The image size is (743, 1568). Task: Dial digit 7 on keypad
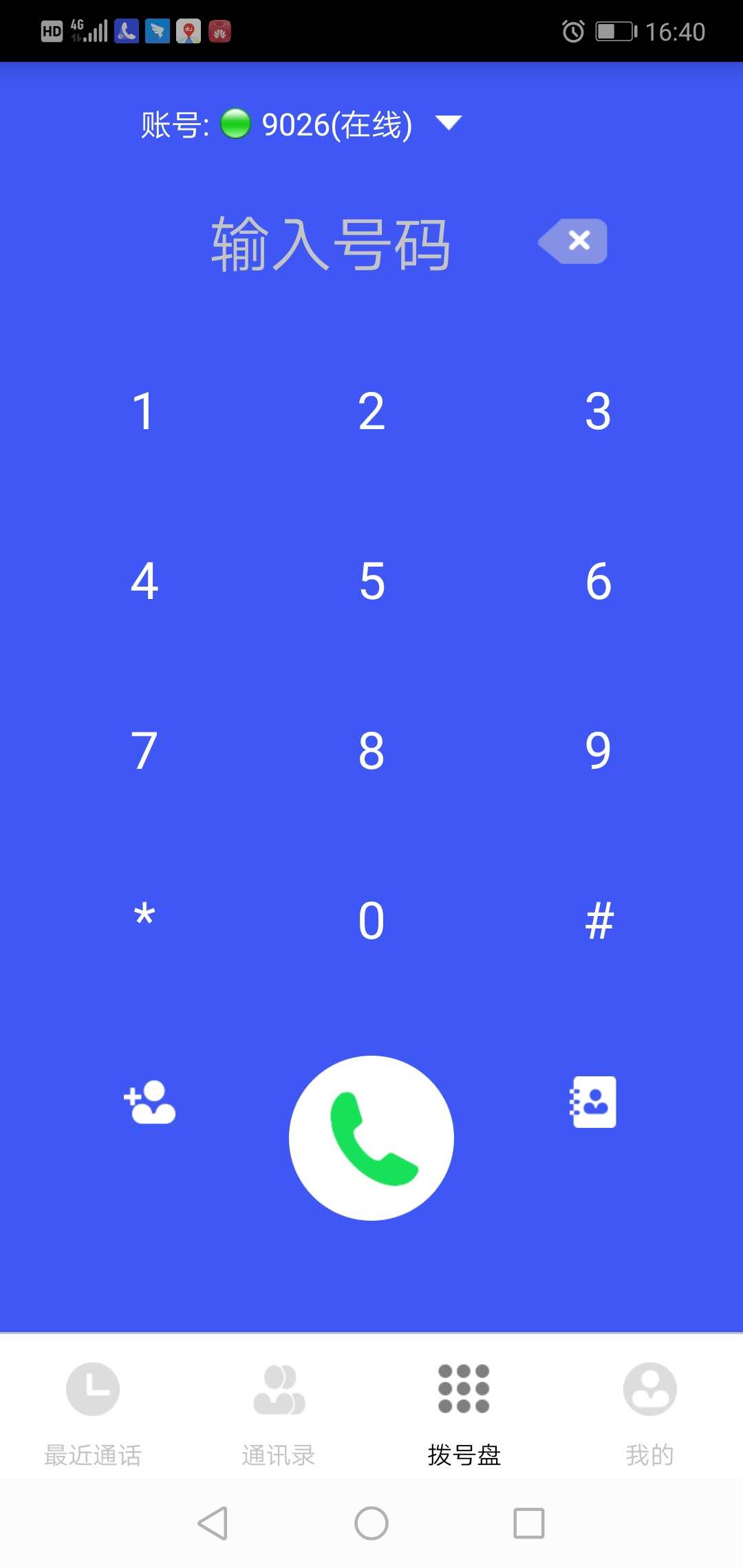[x=144, y=750]
